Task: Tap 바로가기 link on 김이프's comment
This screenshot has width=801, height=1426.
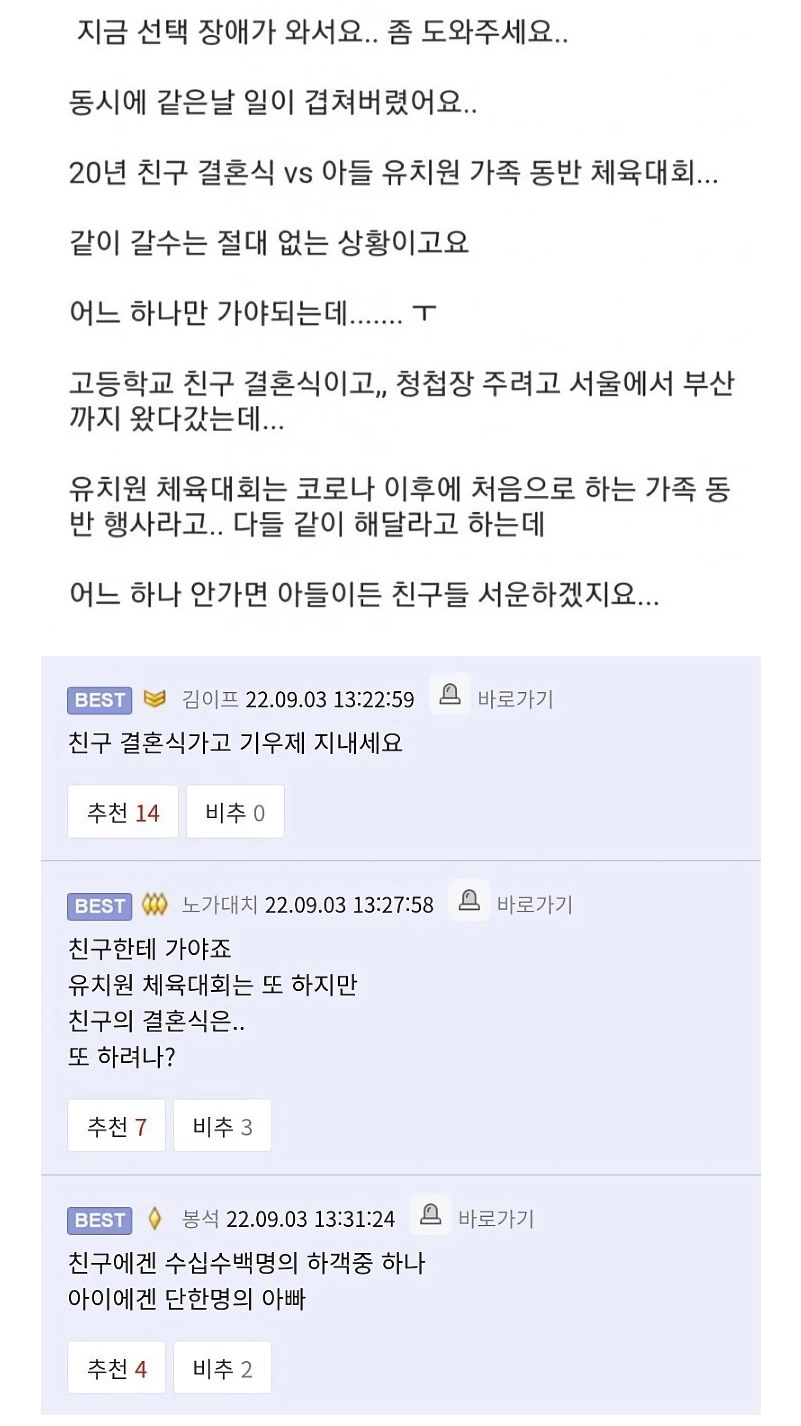Action: click(x=515, y=699)
